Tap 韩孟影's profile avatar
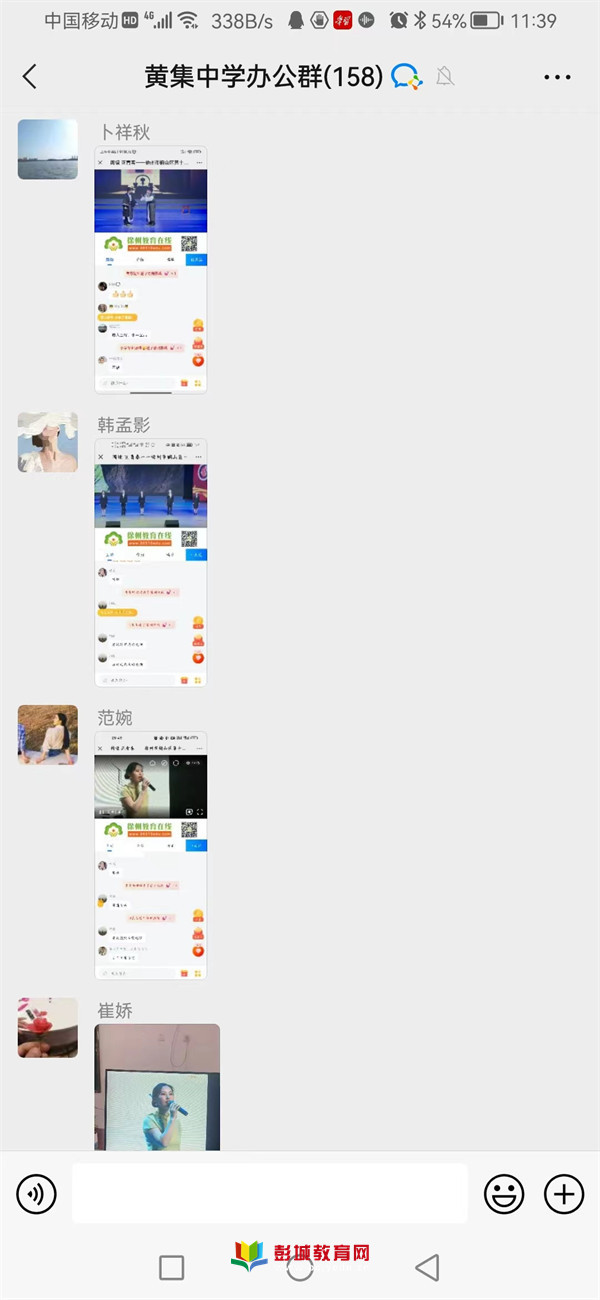This screenshot has width=600, height=1300. pos(48,442)
